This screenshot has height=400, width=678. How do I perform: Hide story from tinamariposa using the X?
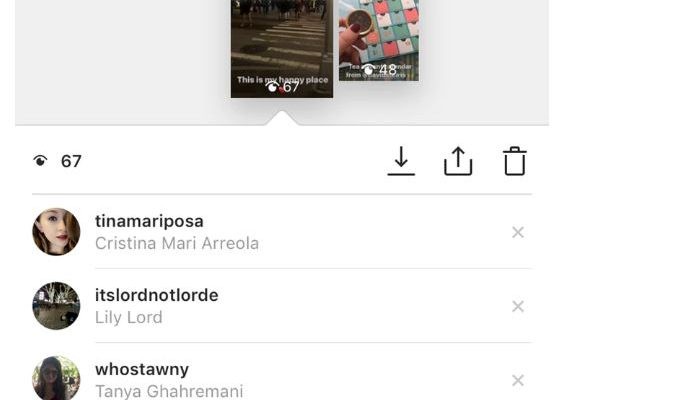point(518,232)
